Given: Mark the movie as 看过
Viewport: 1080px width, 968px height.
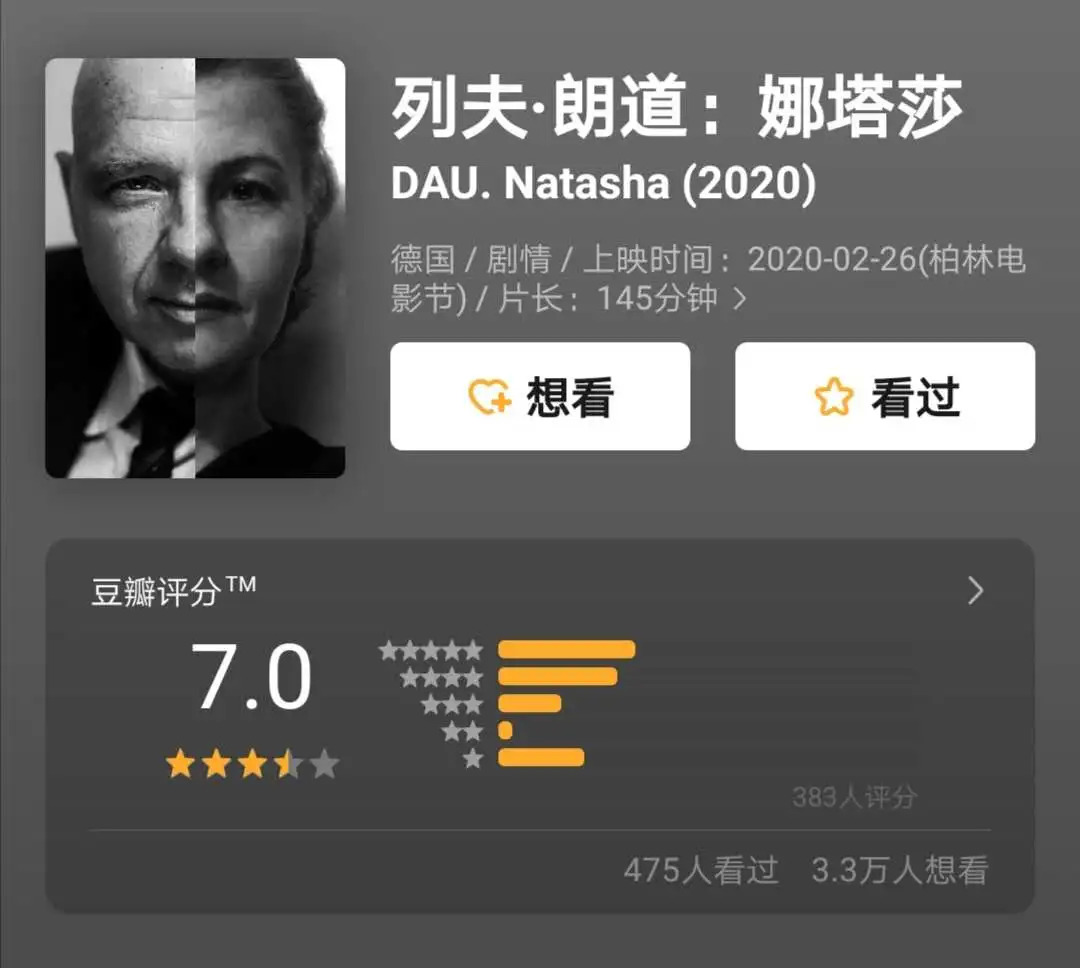Looking at the screenshot, I should coord(885,397).
